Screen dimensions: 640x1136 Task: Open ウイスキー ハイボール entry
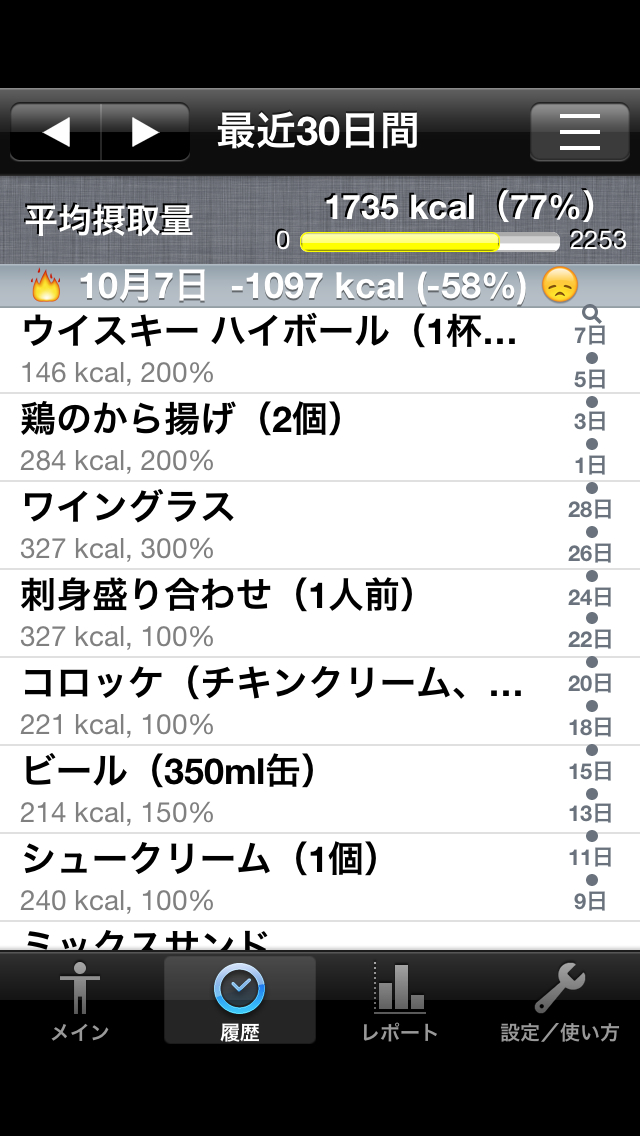click(x=270, y=349)
